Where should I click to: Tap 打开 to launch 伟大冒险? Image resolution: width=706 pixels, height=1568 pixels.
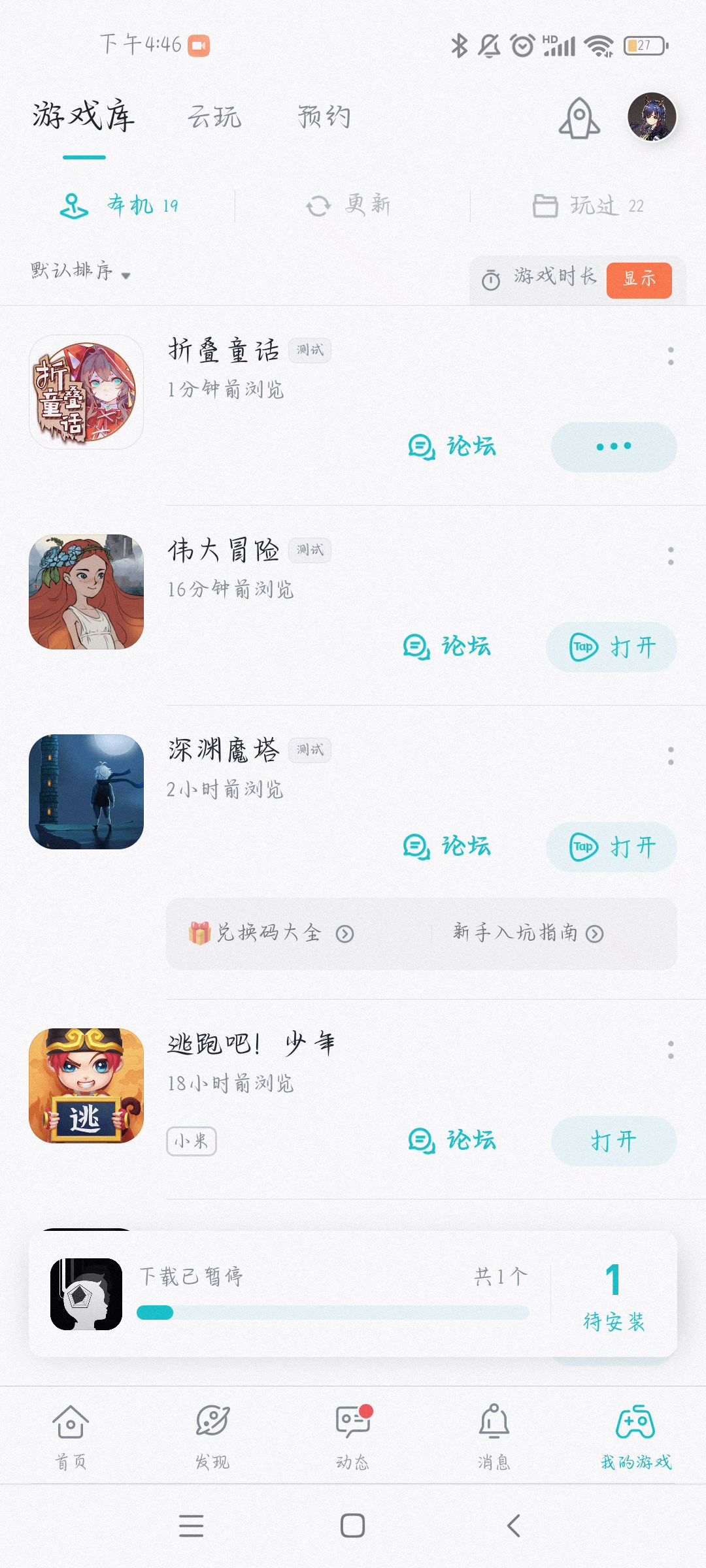[x=612, y=647]
